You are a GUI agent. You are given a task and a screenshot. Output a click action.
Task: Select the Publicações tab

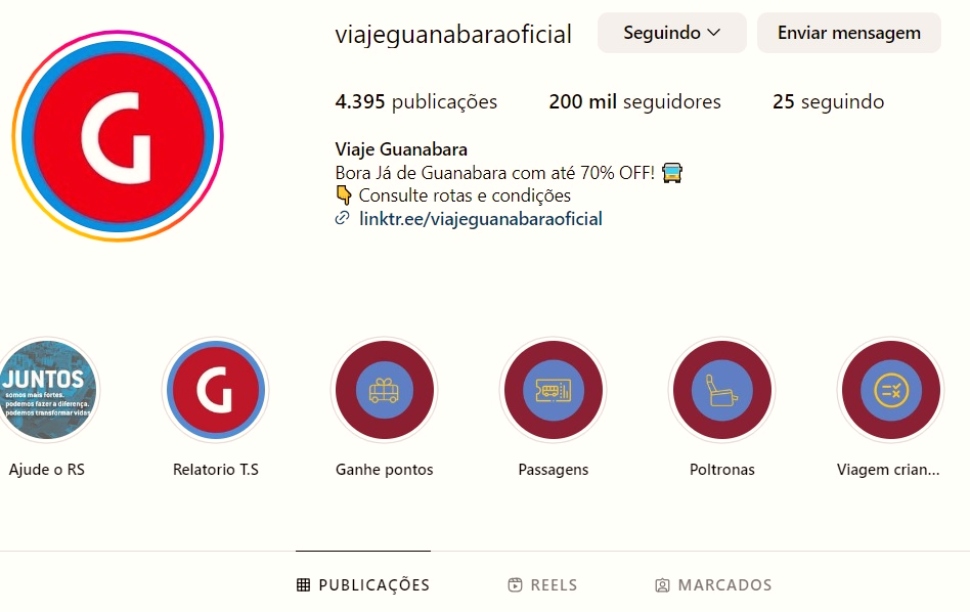click(363, 585)
